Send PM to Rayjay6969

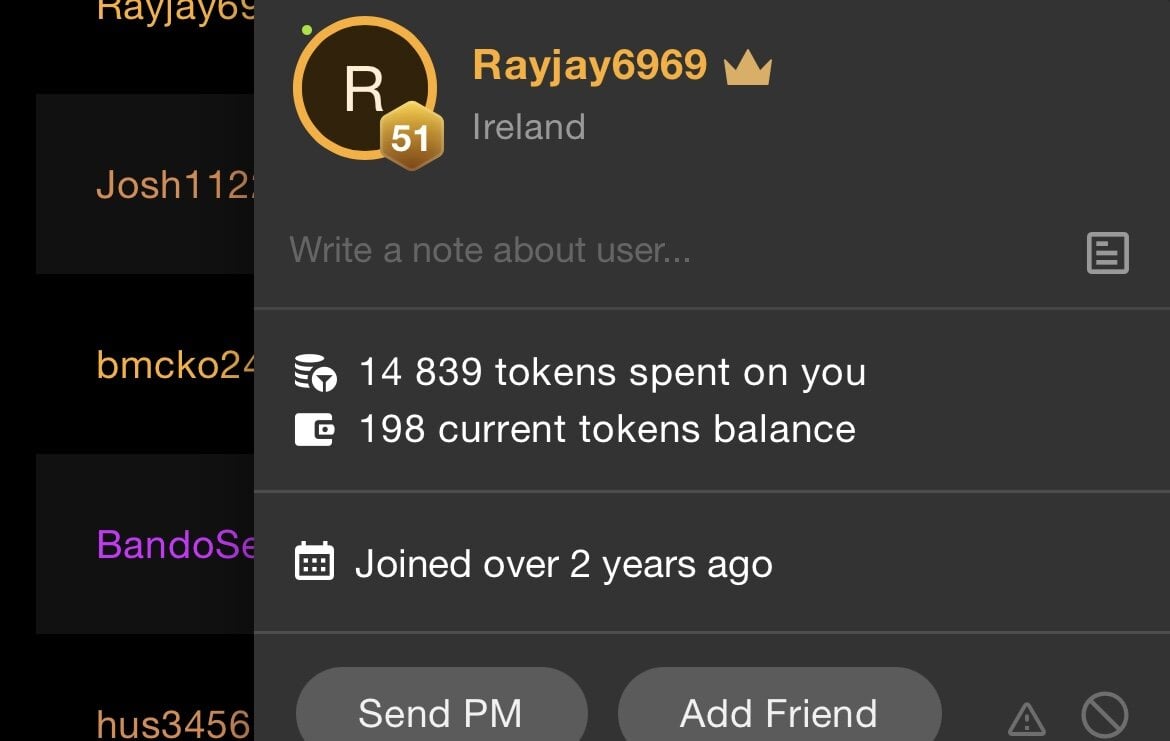(441, 712)
